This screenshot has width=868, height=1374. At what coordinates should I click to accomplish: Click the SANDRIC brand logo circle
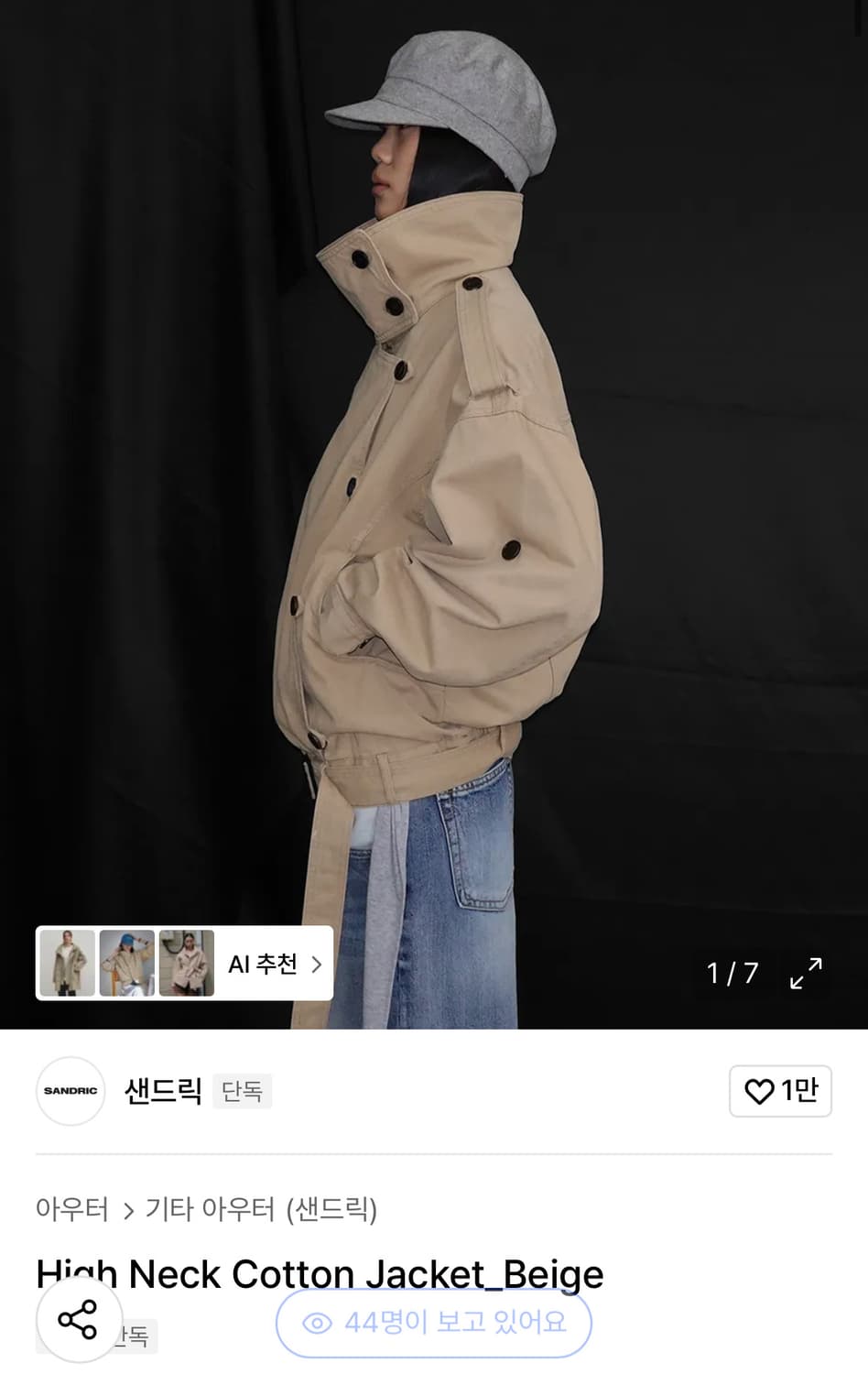pos(71,1091)
